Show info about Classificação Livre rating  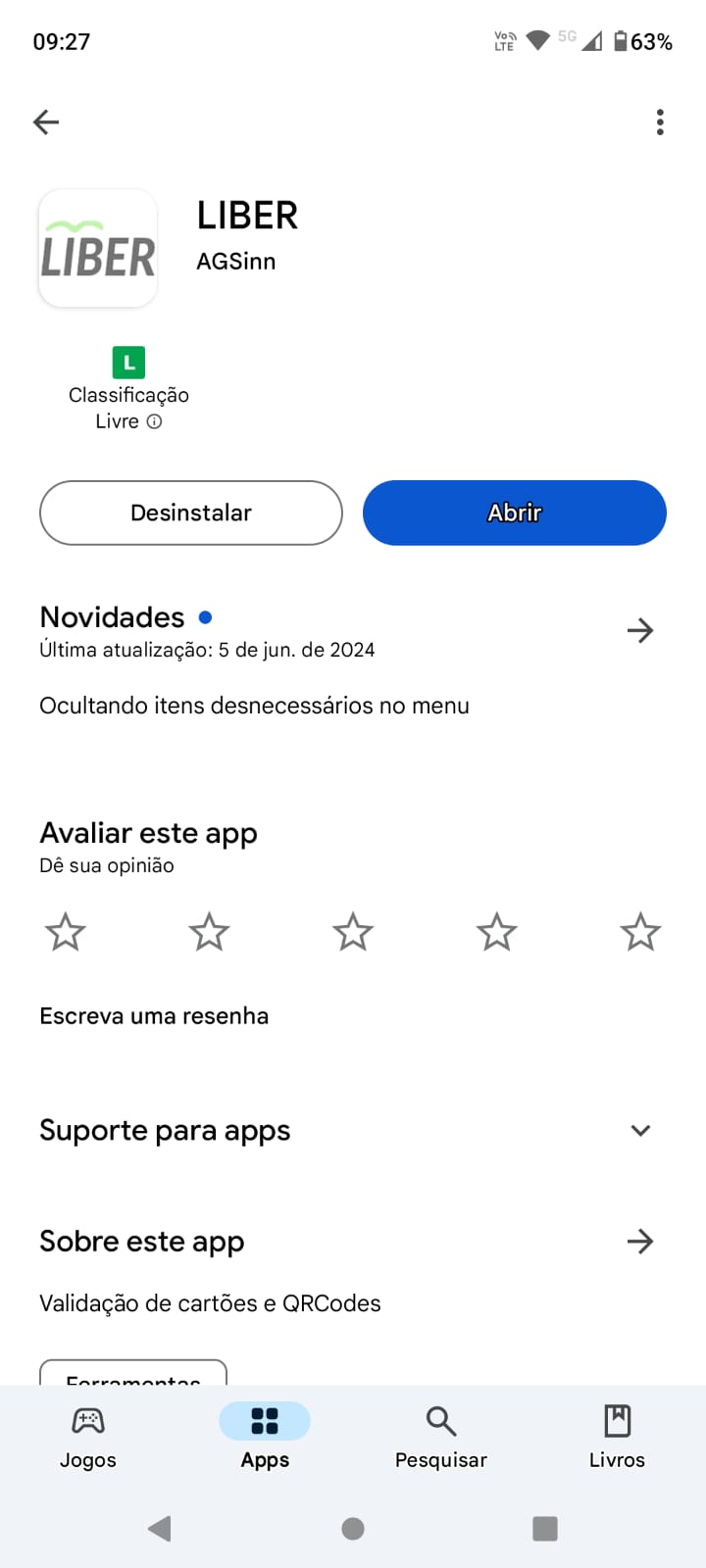[154, 421]
